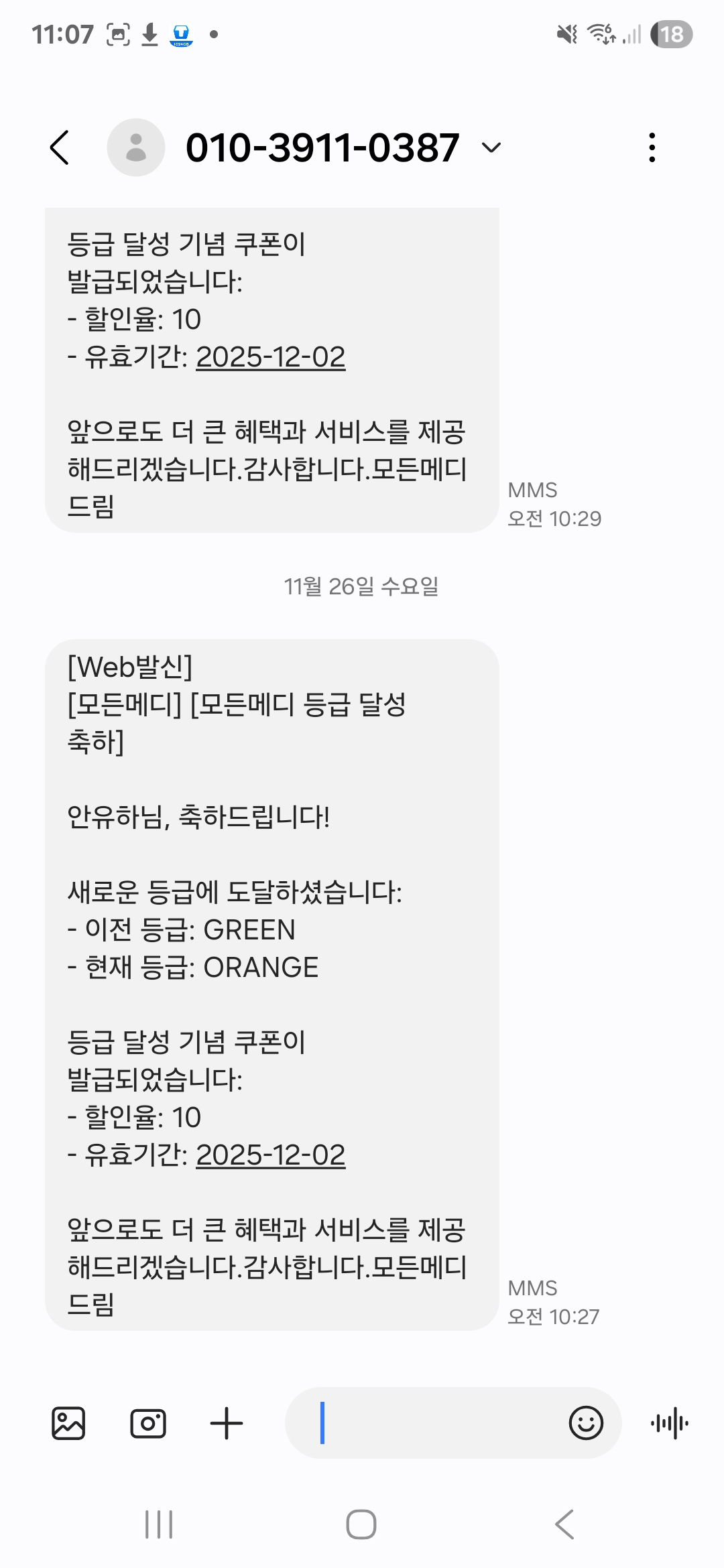Open the camera to take a photo
This screenshot has height=1568, width=724.
[x=147, y=1423]
